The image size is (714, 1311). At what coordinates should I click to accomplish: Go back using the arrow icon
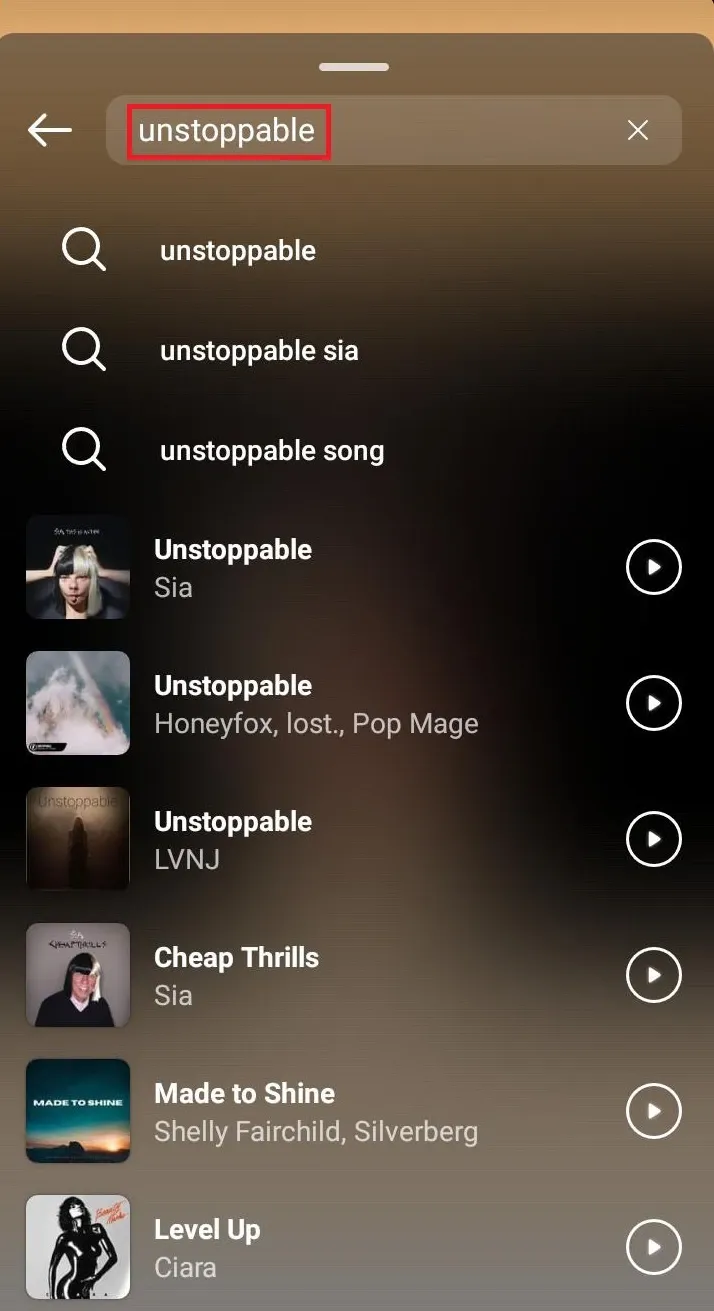pos(50,130)
